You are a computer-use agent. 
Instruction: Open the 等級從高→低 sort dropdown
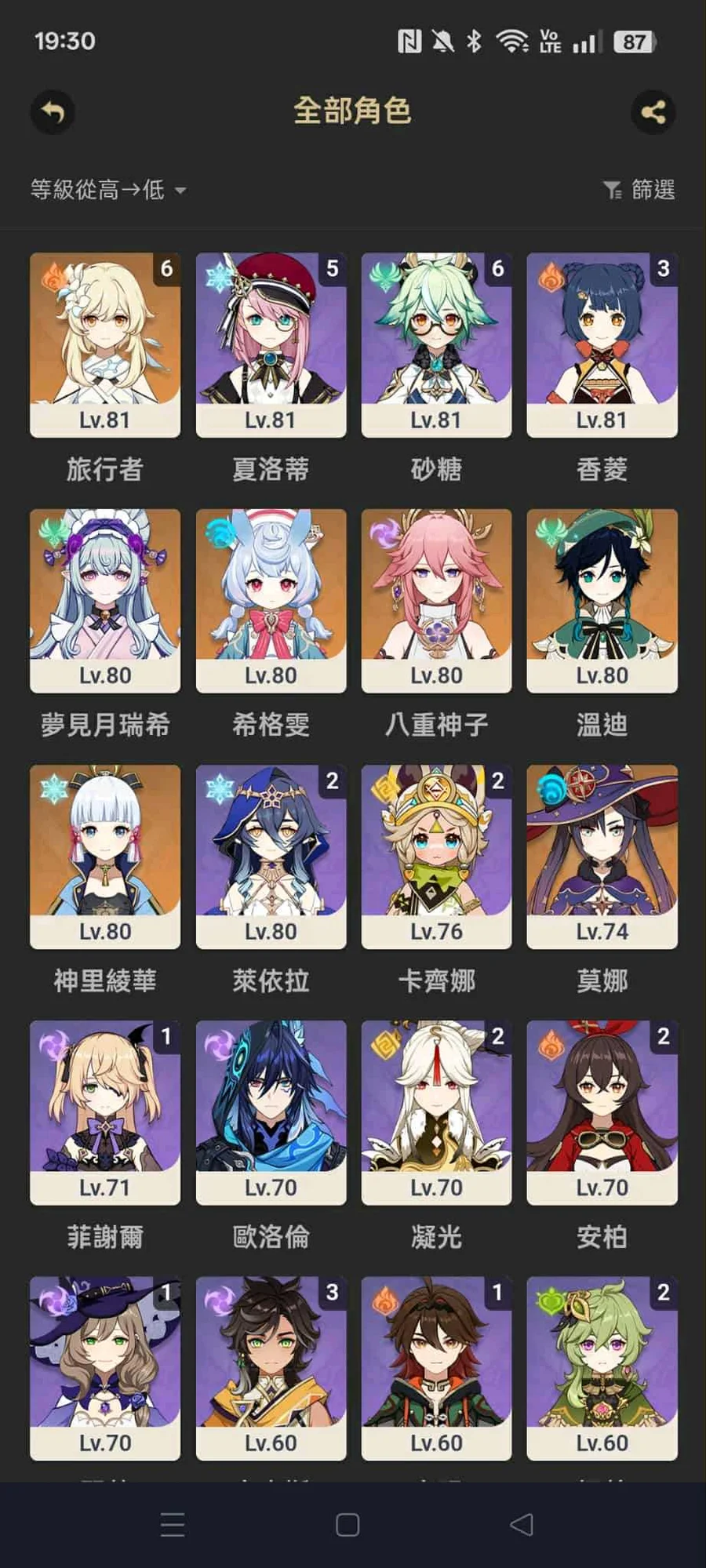click(108, 190)
